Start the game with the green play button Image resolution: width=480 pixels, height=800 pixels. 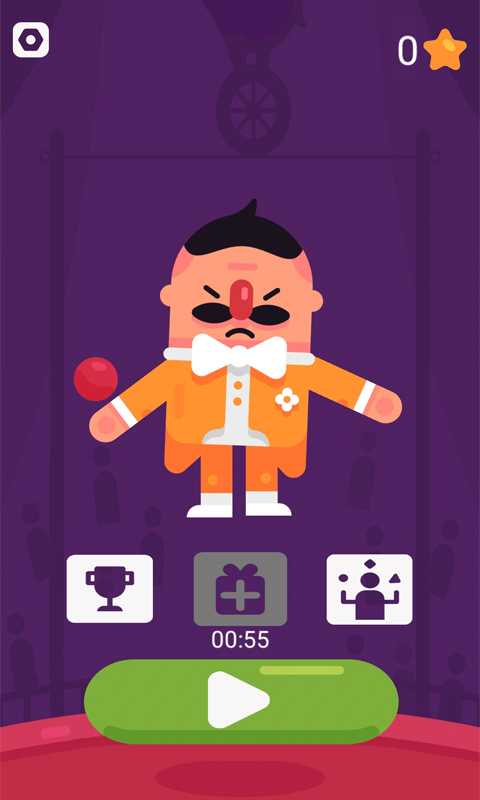(x=241, y=701)
